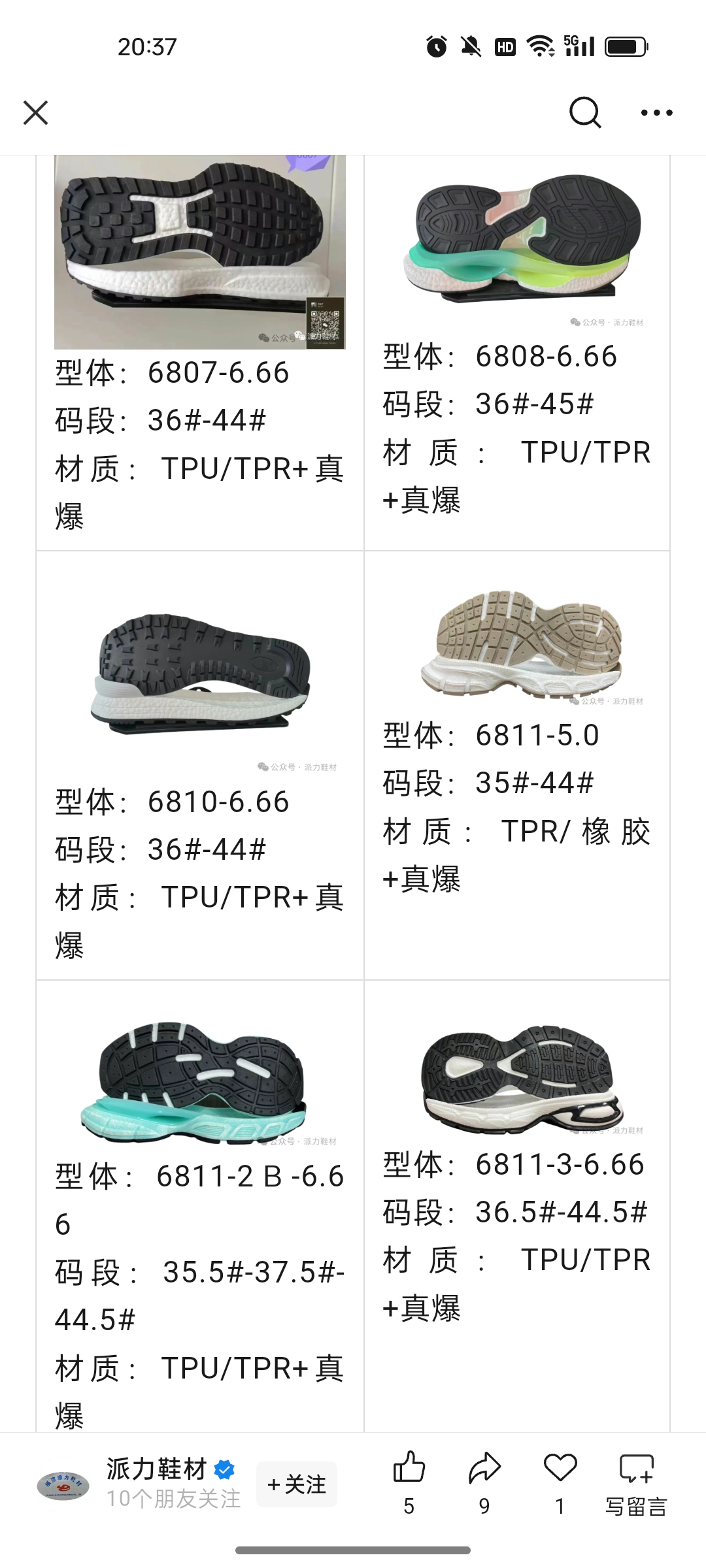
Task: Open the 派力鞋材 account profile
Action: (157, 1470)
